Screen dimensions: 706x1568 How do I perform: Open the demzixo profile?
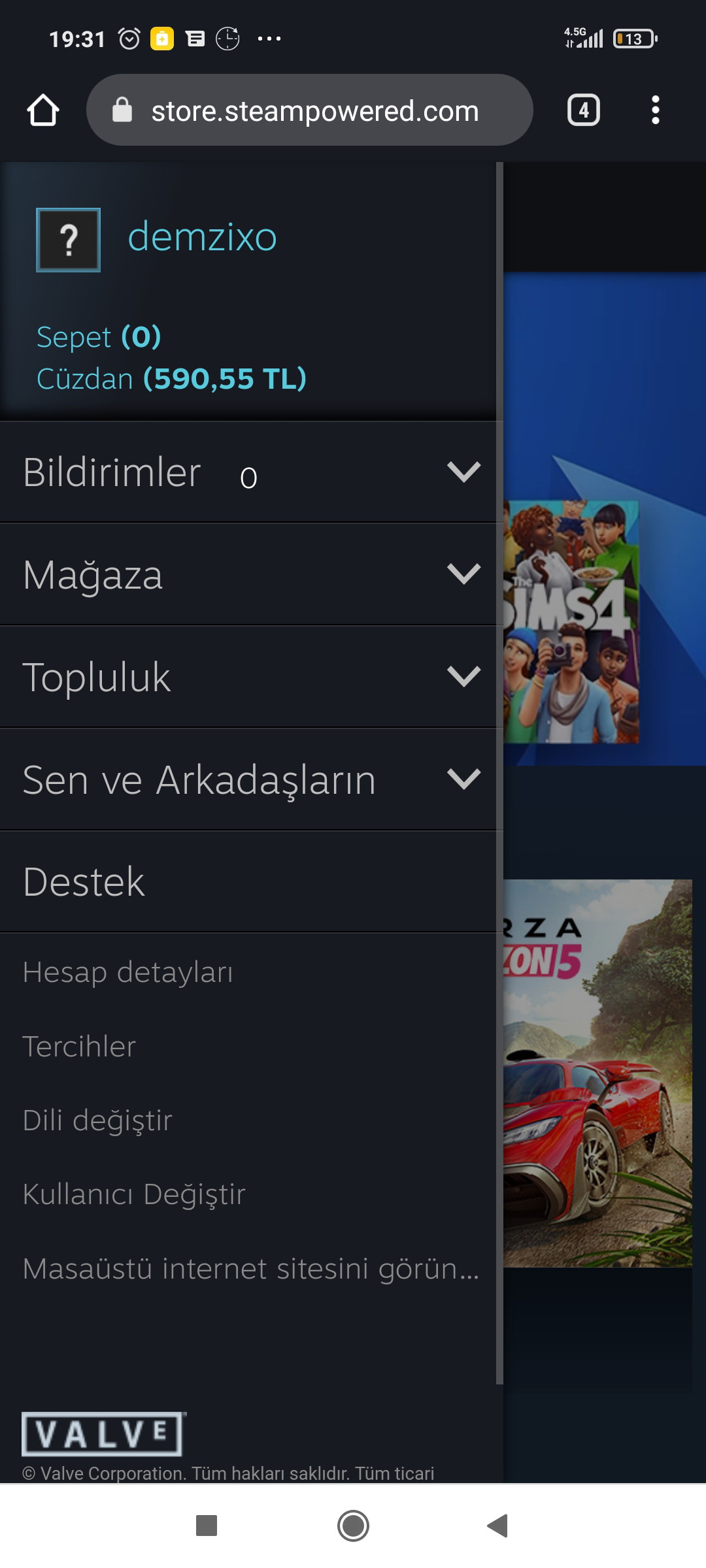point(202,237)
